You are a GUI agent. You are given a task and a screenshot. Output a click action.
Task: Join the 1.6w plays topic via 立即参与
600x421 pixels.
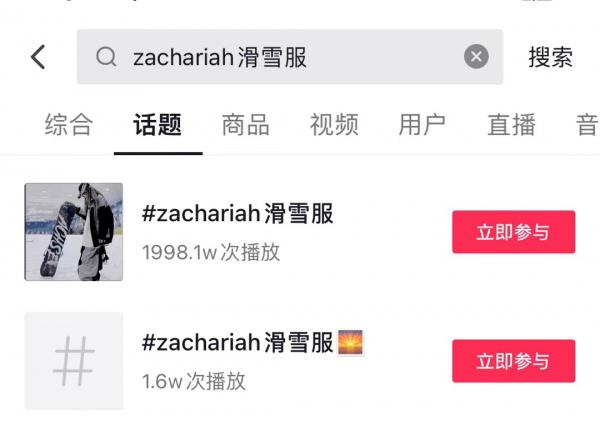[x=513, y=361]
